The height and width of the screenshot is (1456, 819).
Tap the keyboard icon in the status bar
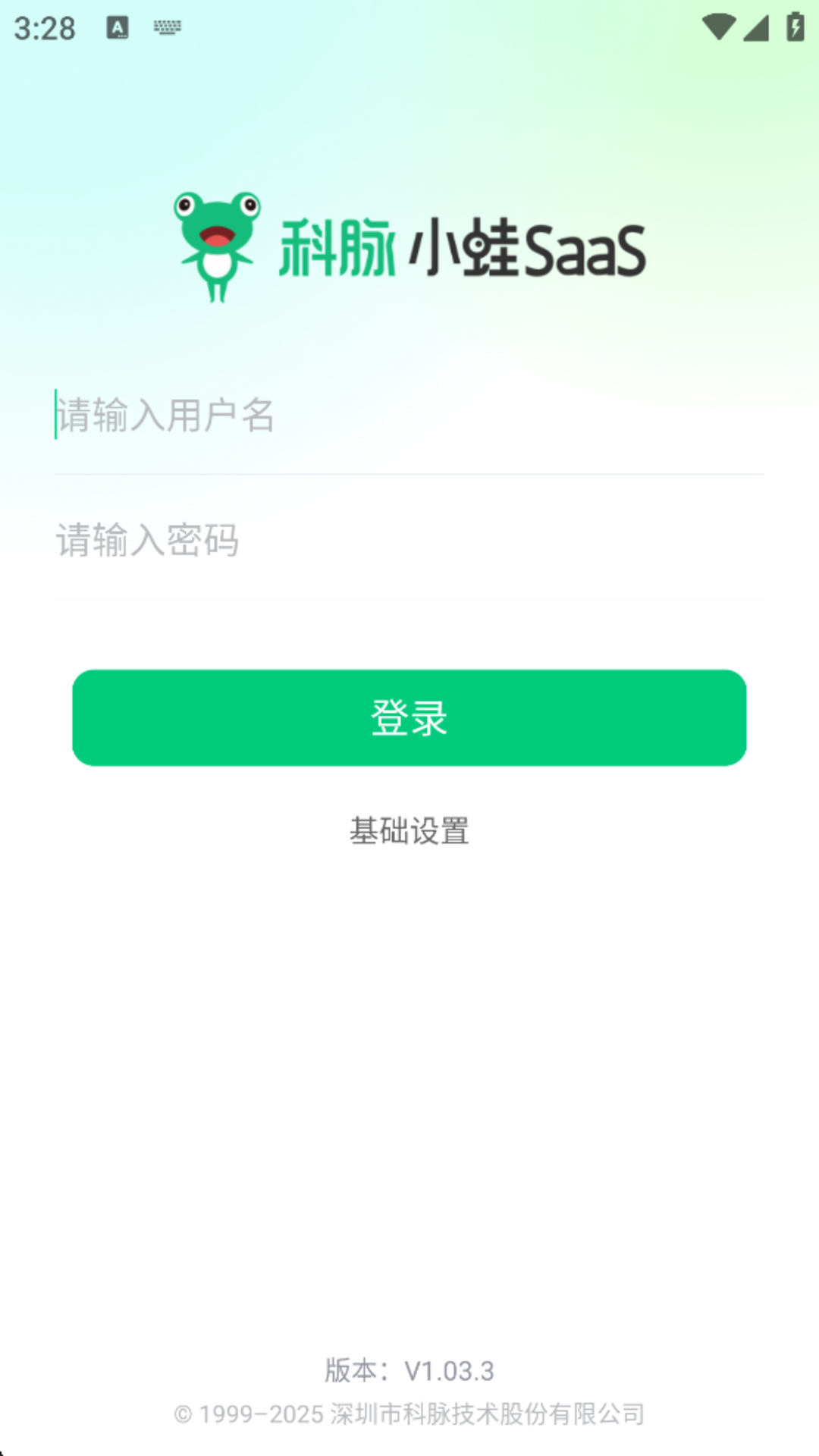[x=166, y=27]
